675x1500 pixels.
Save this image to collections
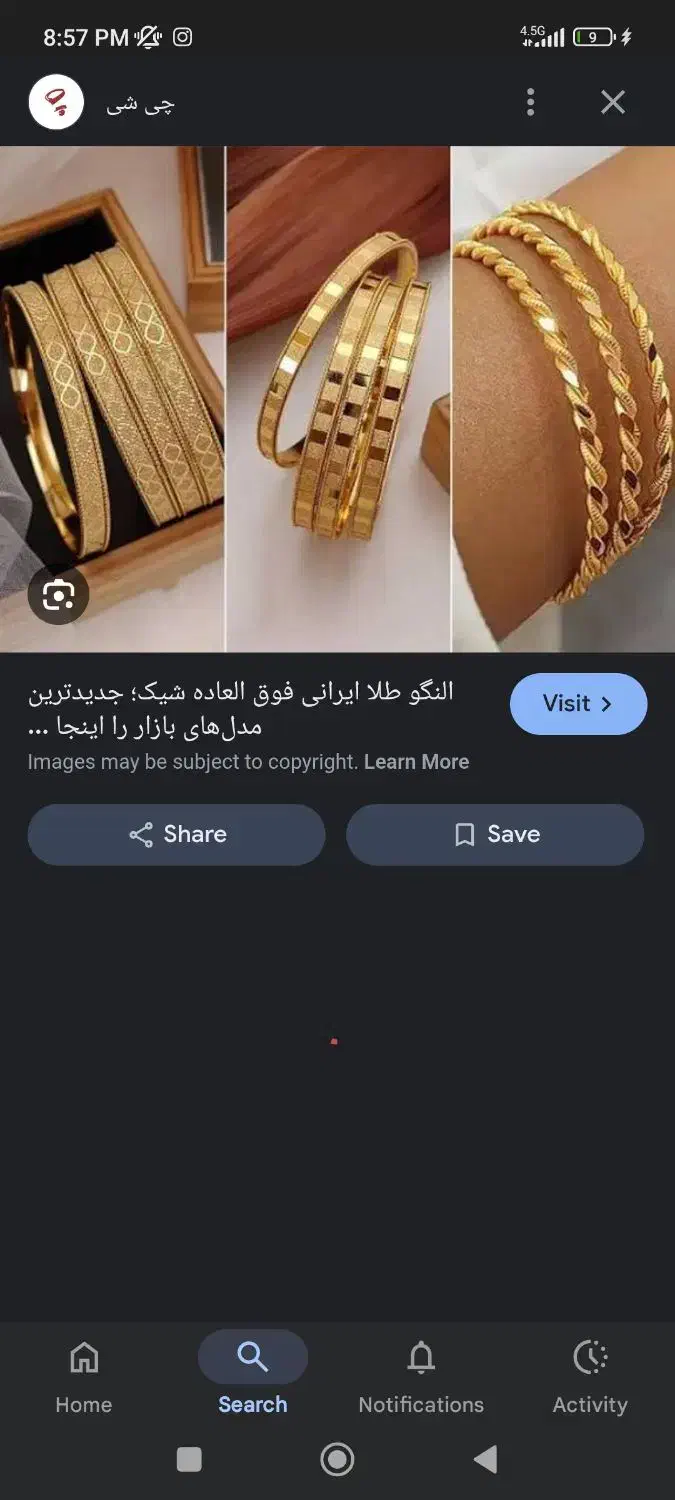pos(495,835)
